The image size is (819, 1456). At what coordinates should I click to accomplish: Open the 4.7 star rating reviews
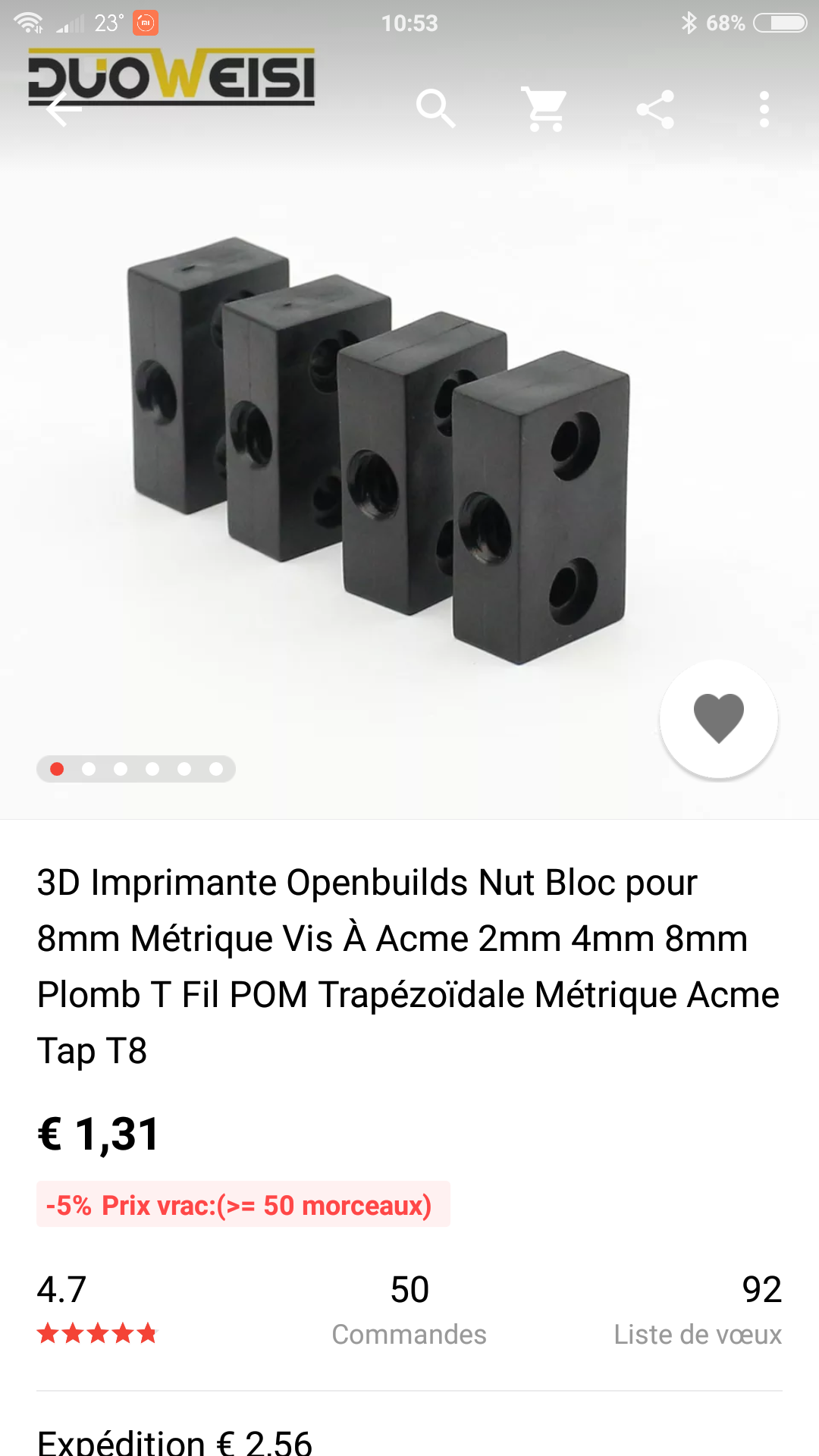pyautogui.click(x=97, y=1309)
